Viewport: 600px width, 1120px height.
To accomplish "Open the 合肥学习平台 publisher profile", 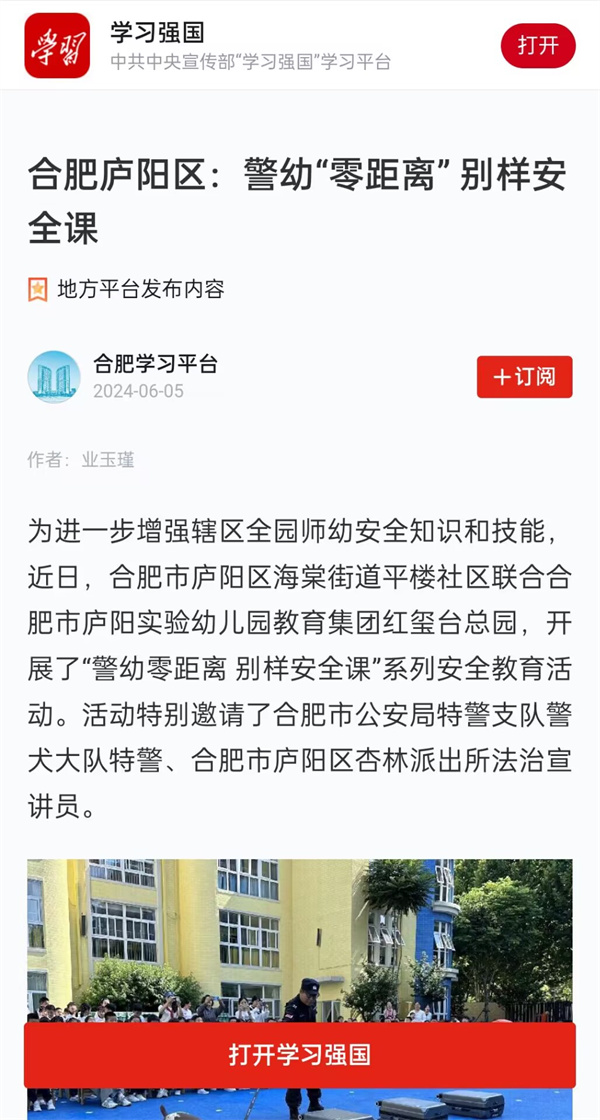I will 154,364.
